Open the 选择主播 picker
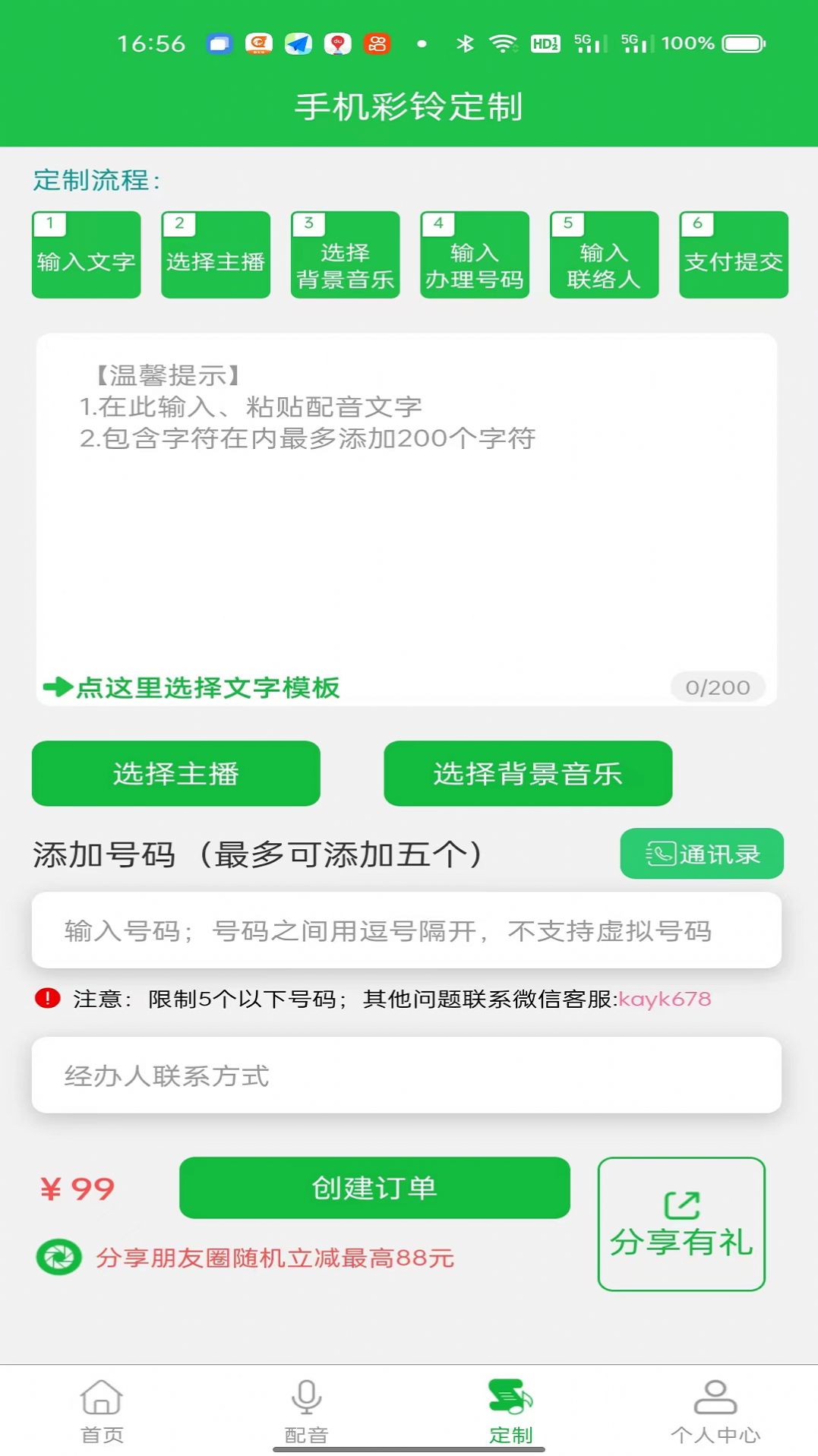 (176, 773)
